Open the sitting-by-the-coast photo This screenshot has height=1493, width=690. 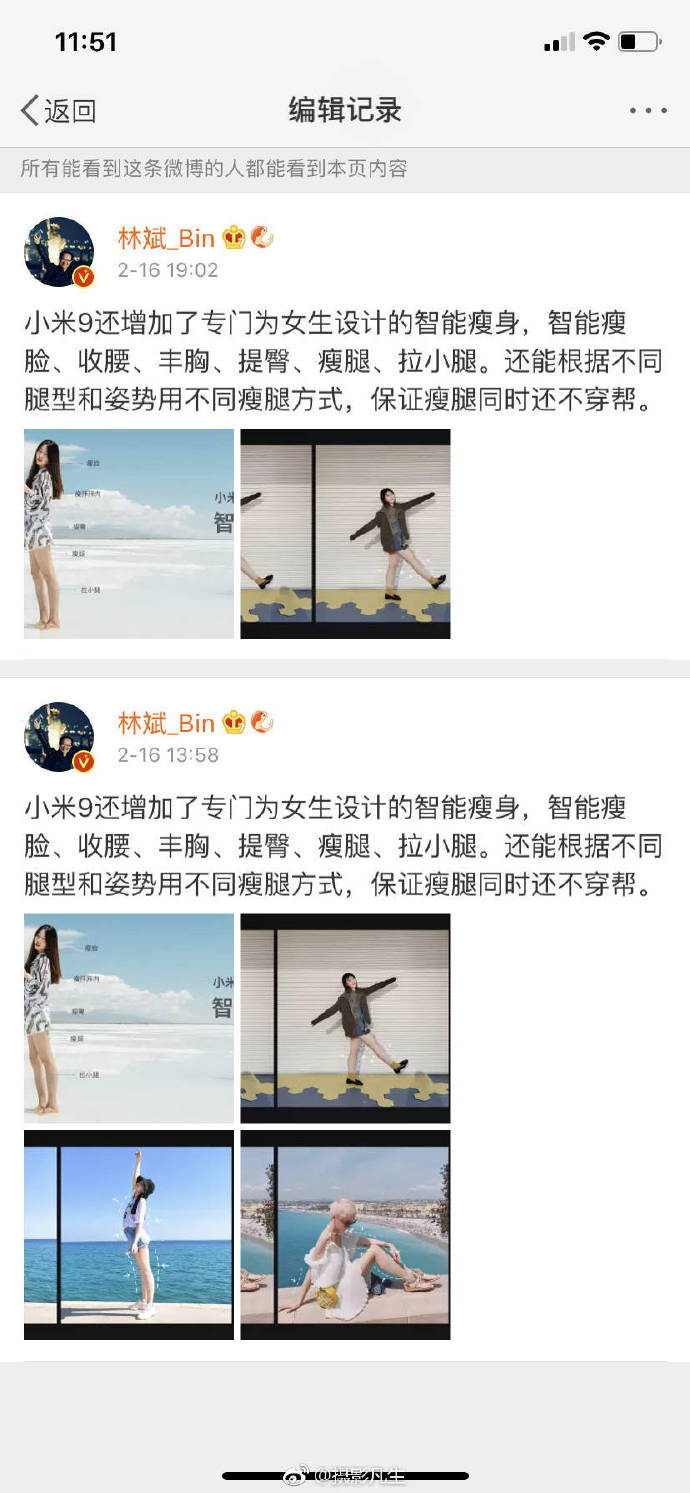point(345,1235)
